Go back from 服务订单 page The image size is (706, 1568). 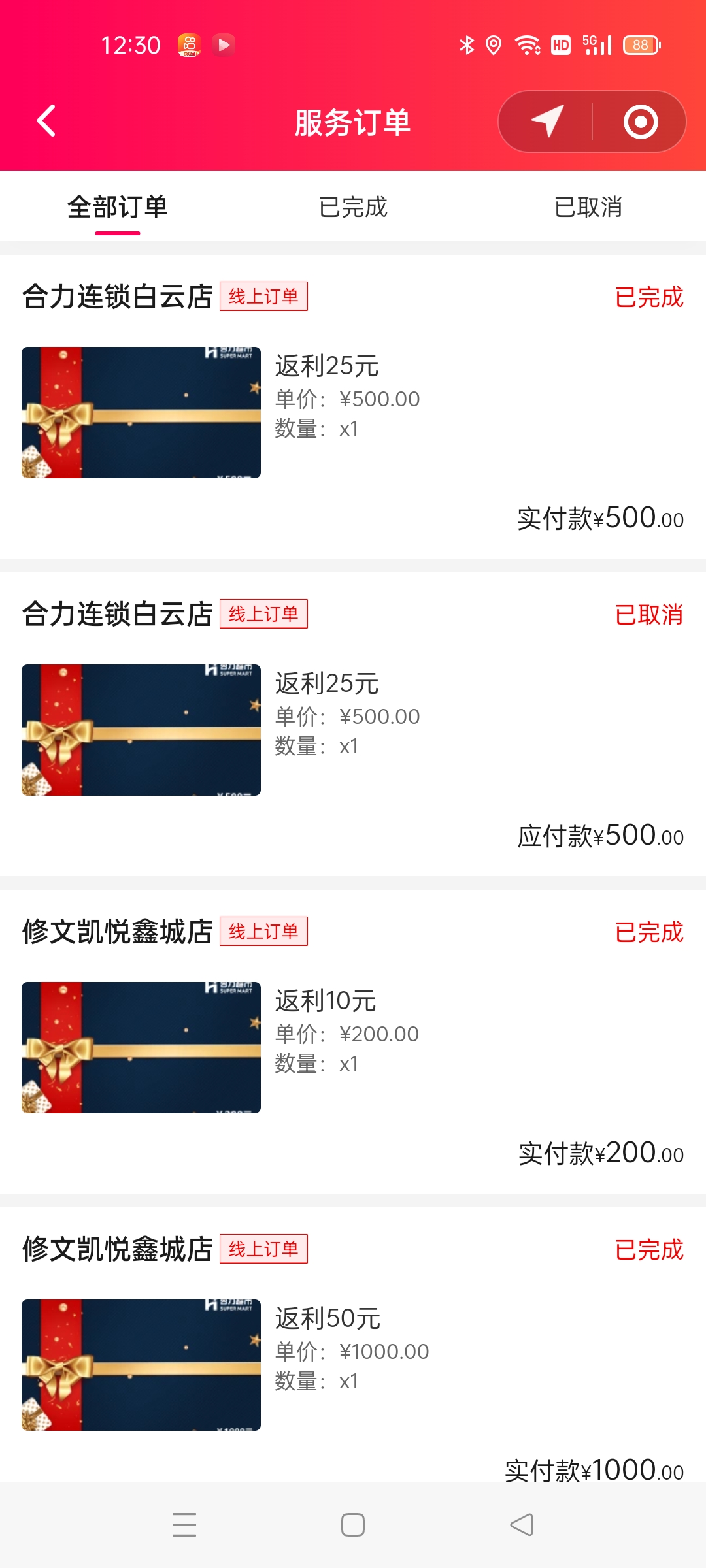46,122
